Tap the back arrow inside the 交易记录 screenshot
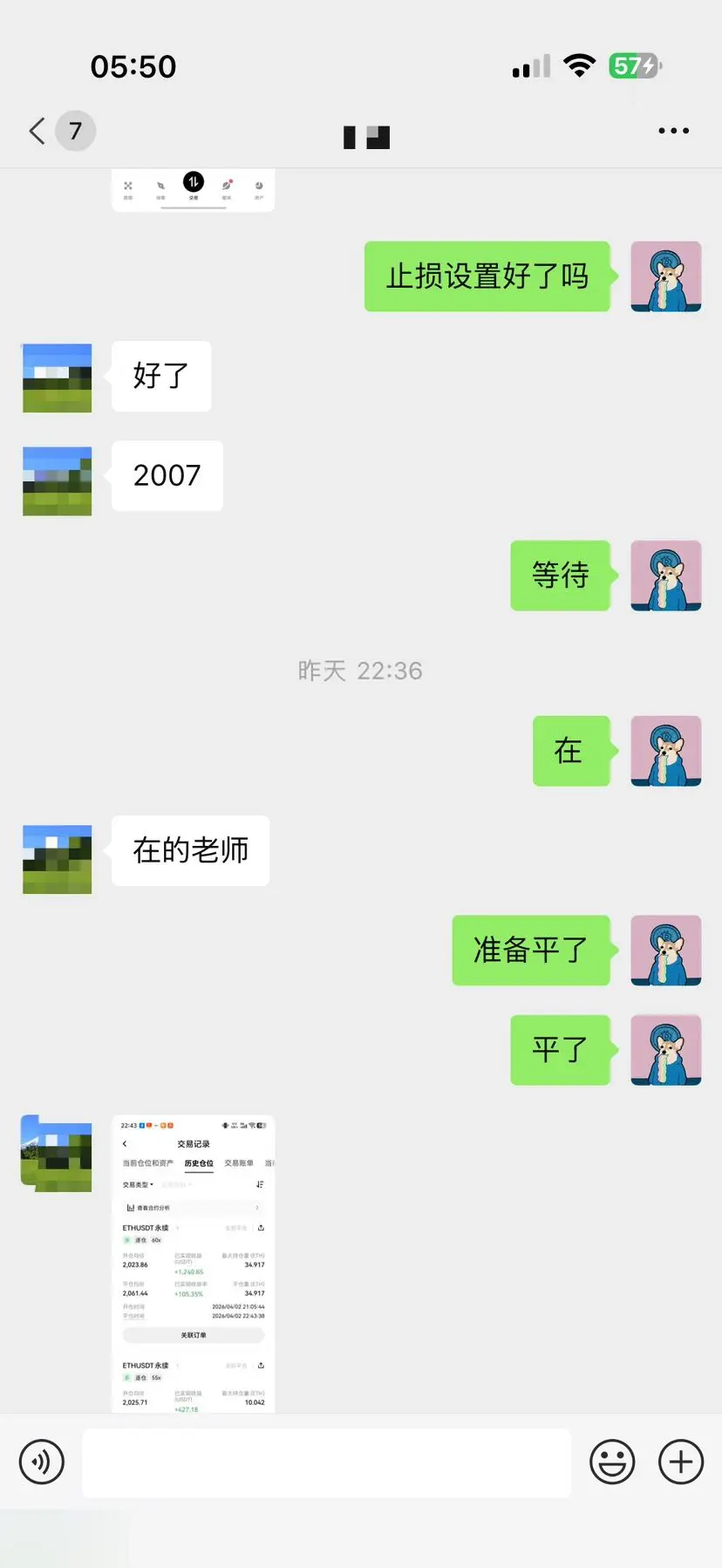 coord(125,1143)
